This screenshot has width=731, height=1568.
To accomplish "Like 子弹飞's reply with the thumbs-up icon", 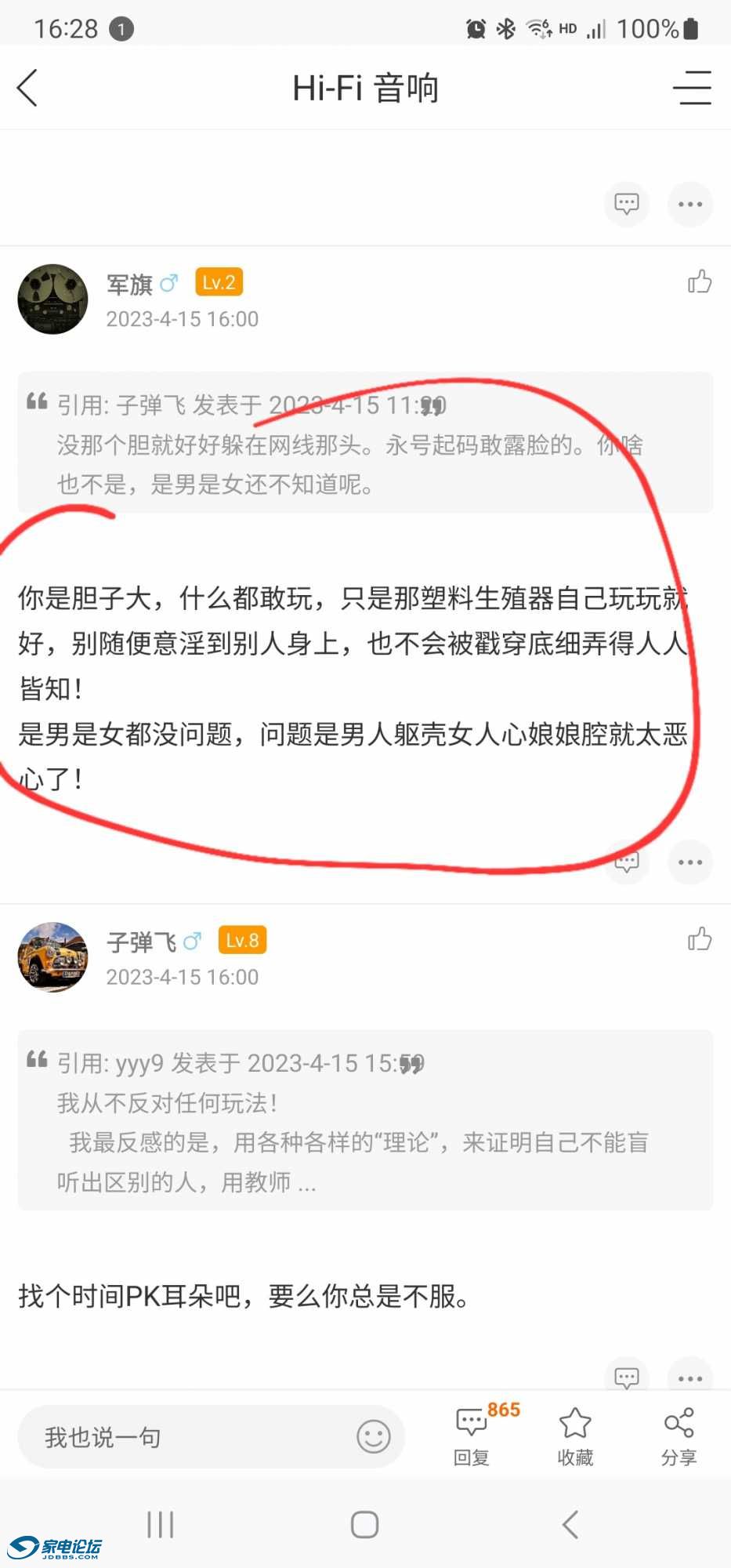I will [700, 938].
